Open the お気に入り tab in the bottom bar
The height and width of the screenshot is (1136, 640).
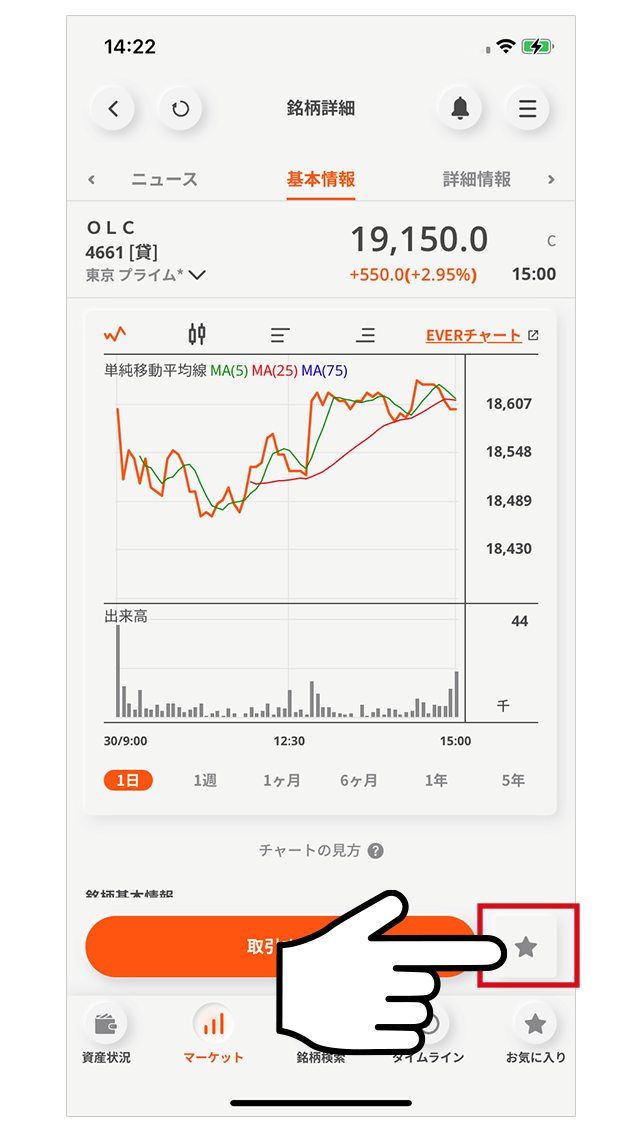(x=535, y=1035)
